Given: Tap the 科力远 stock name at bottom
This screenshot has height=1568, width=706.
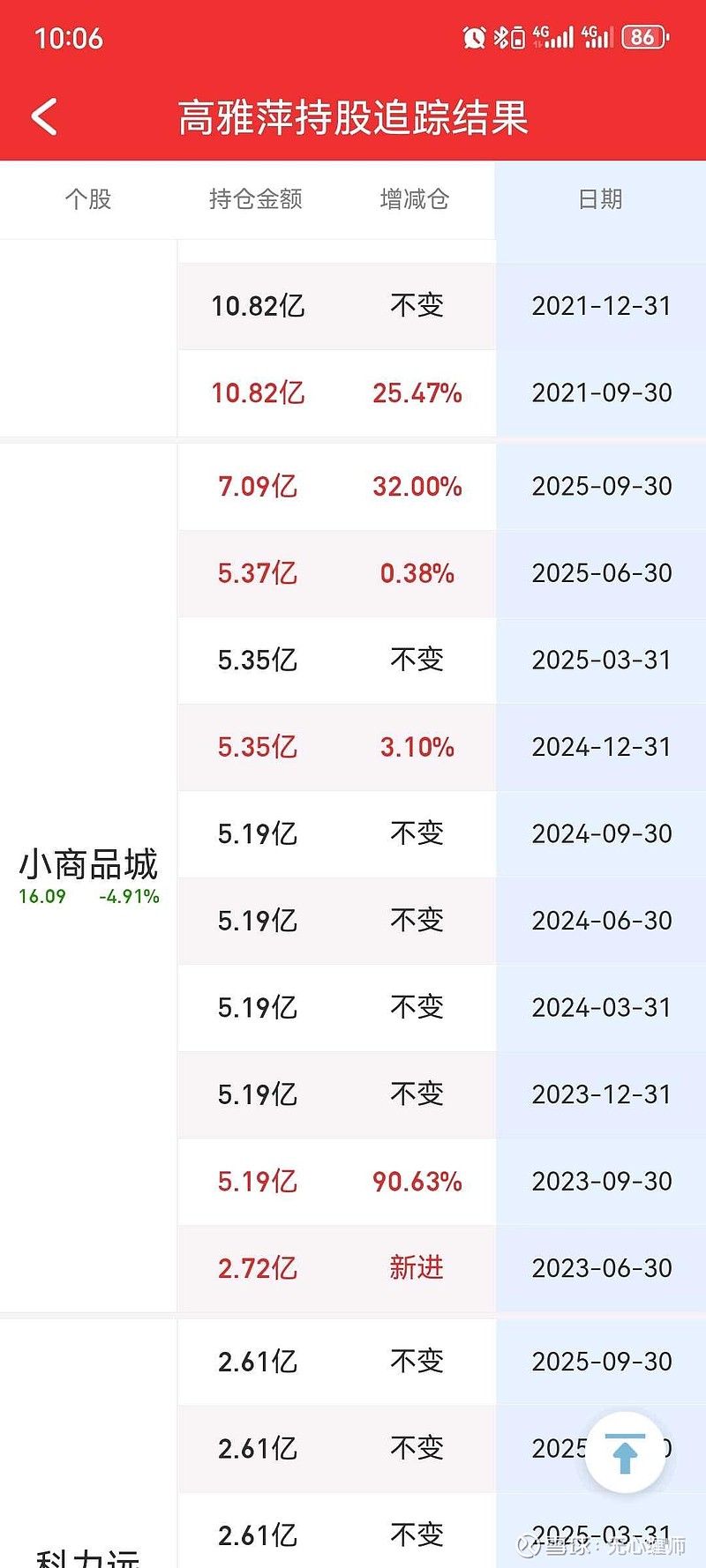Looking at the screenshot, I should [x=88, y=1559].
